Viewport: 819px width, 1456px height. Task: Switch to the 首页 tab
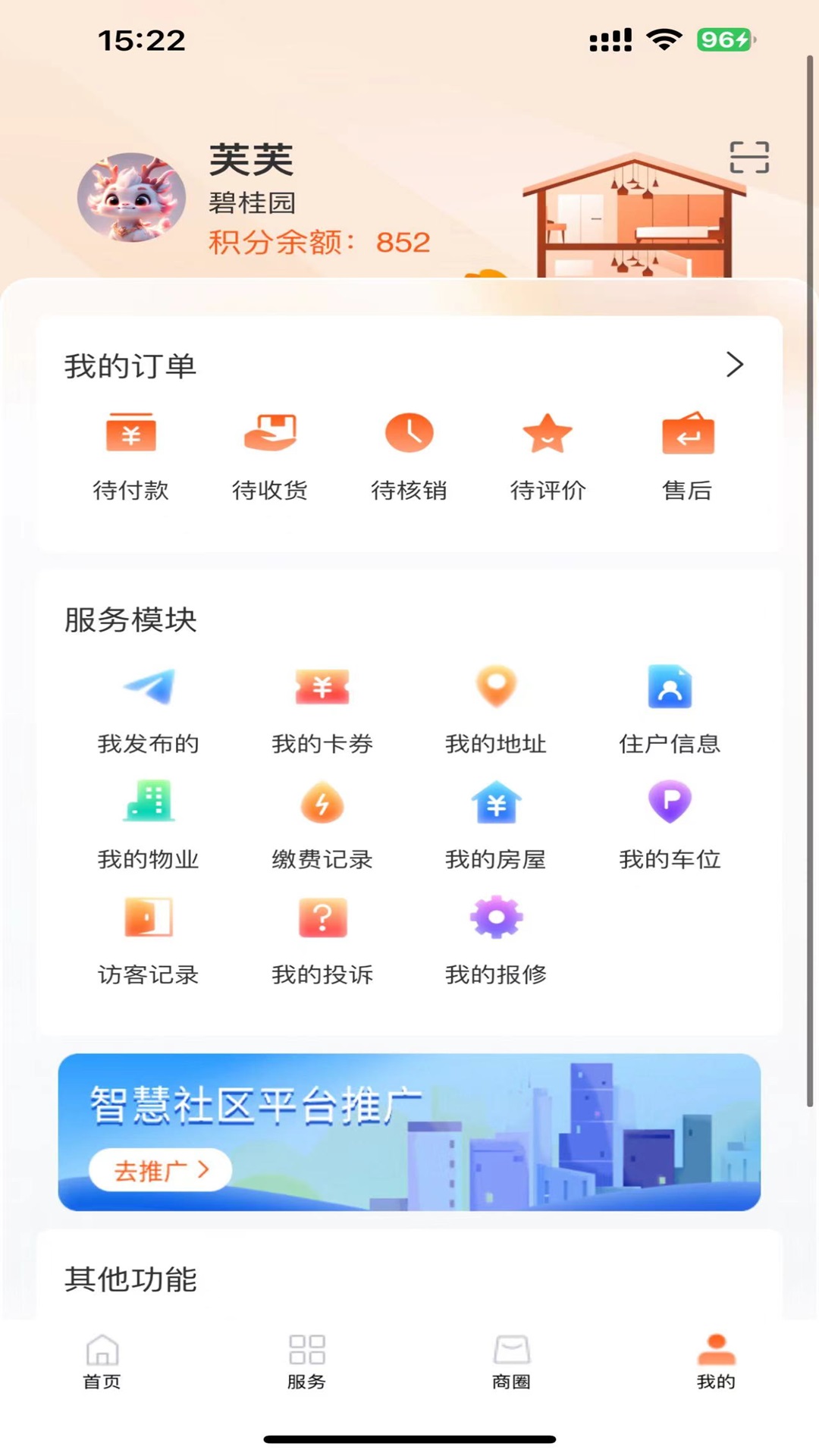102,1362
